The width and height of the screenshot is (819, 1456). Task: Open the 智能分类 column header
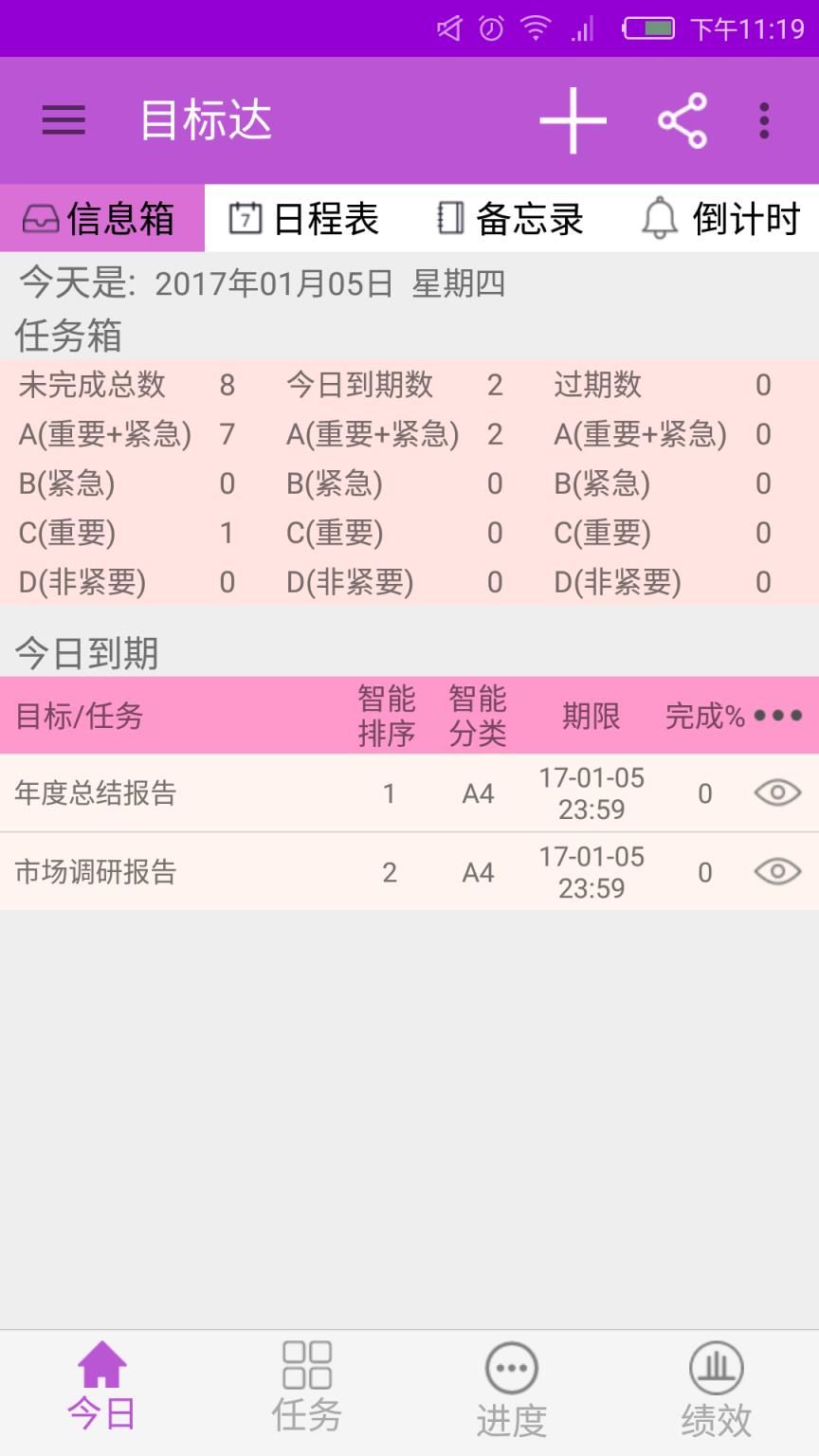pos(477,716)
